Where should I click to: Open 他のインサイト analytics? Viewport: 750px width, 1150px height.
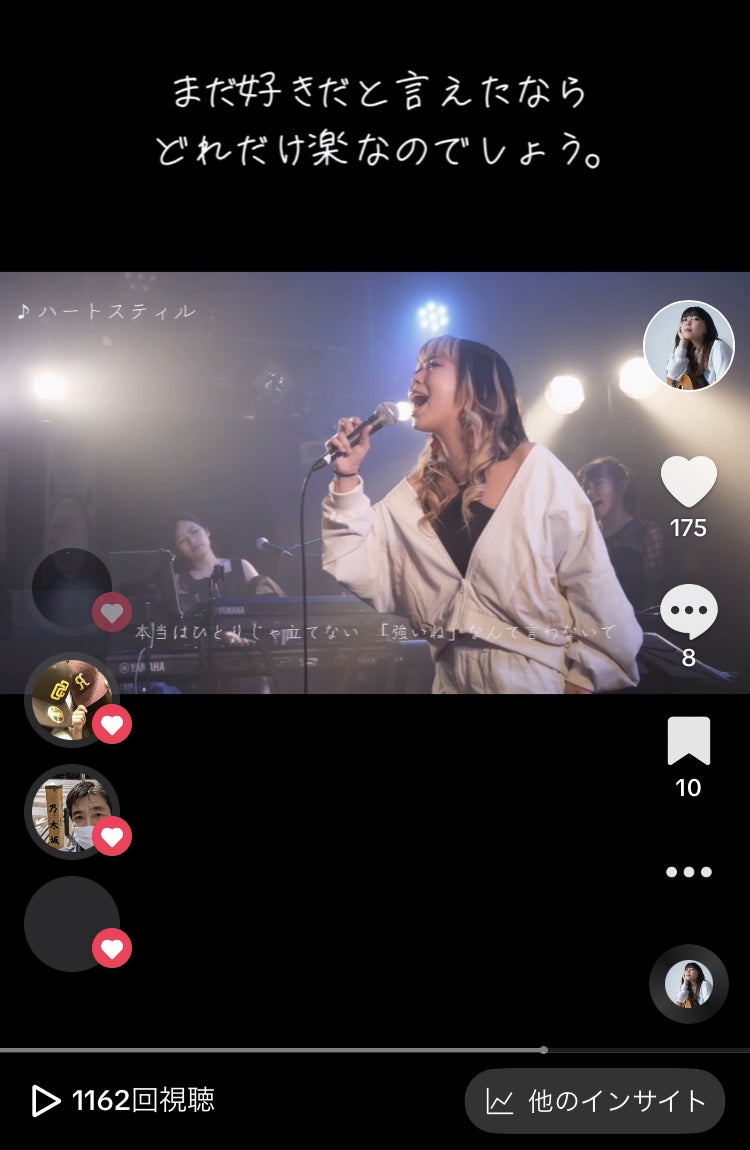click(595, 1101)
